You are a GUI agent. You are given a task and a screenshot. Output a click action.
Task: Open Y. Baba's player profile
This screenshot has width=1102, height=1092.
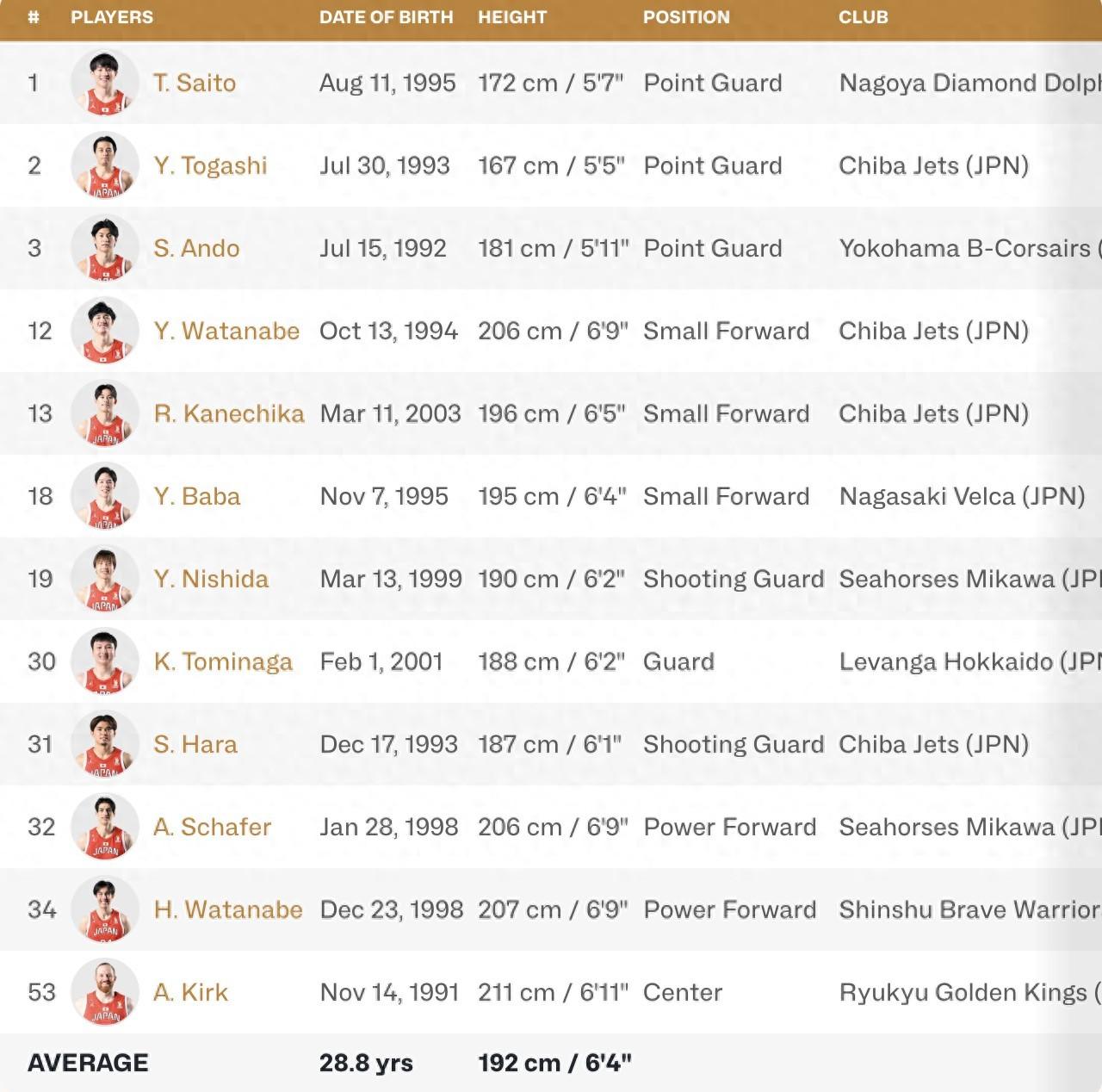(x=196, y=496)
